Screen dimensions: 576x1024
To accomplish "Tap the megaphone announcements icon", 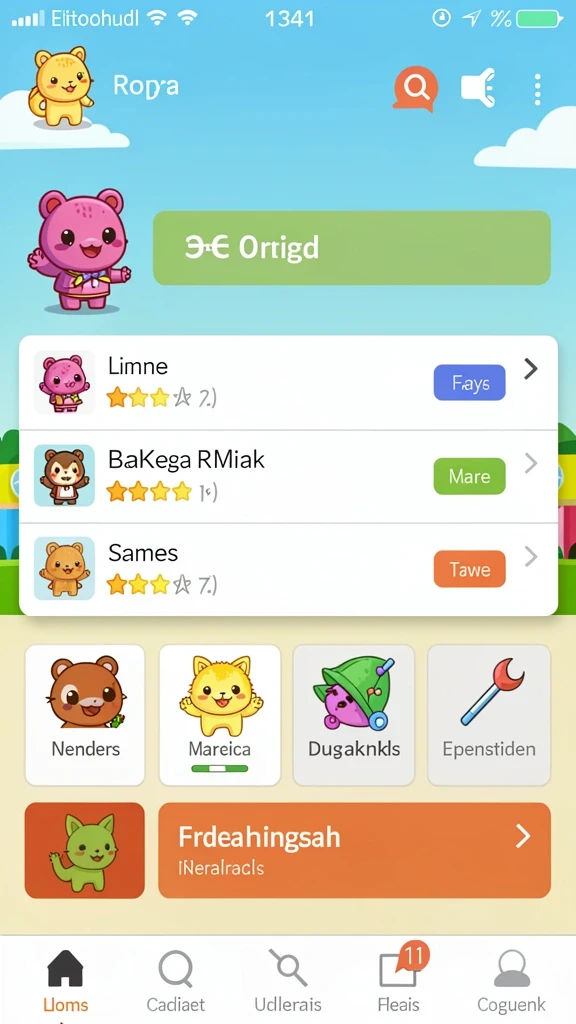I will tap(477, 88).
